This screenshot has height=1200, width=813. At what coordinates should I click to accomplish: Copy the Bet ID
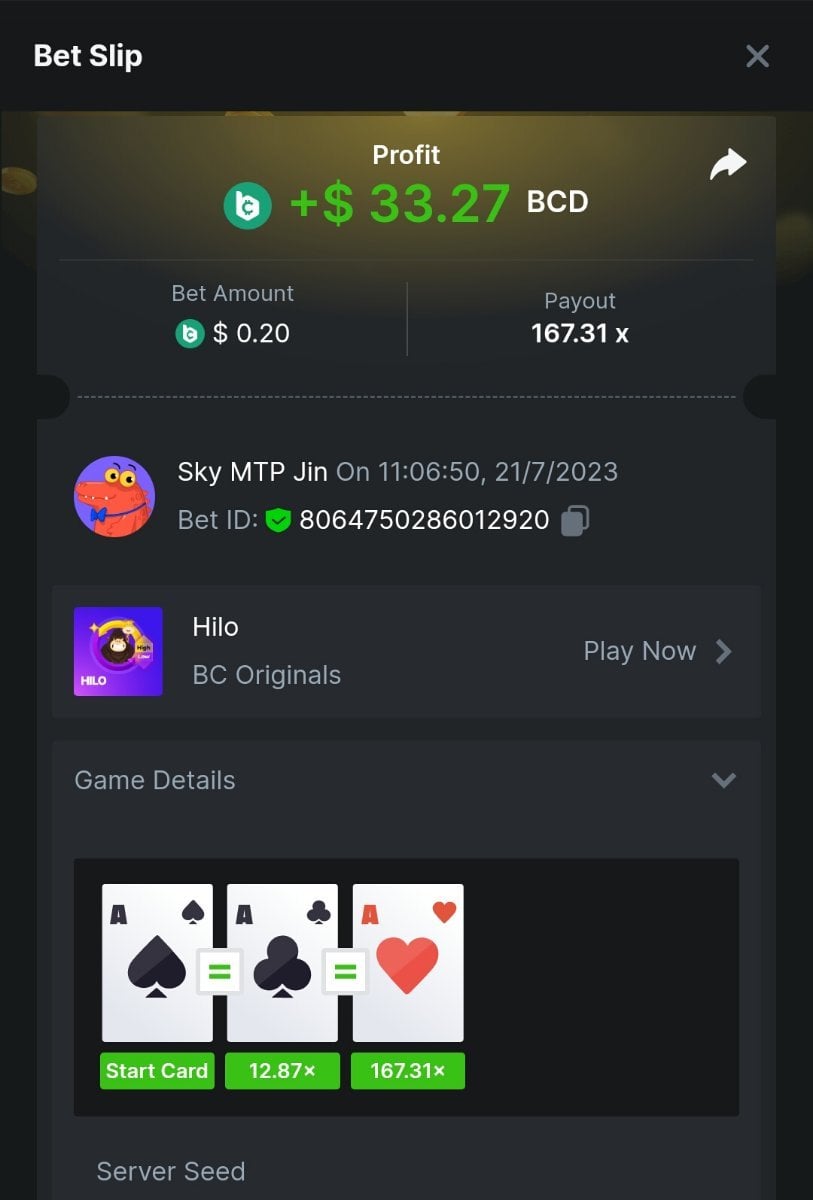[x=574, y=520]
